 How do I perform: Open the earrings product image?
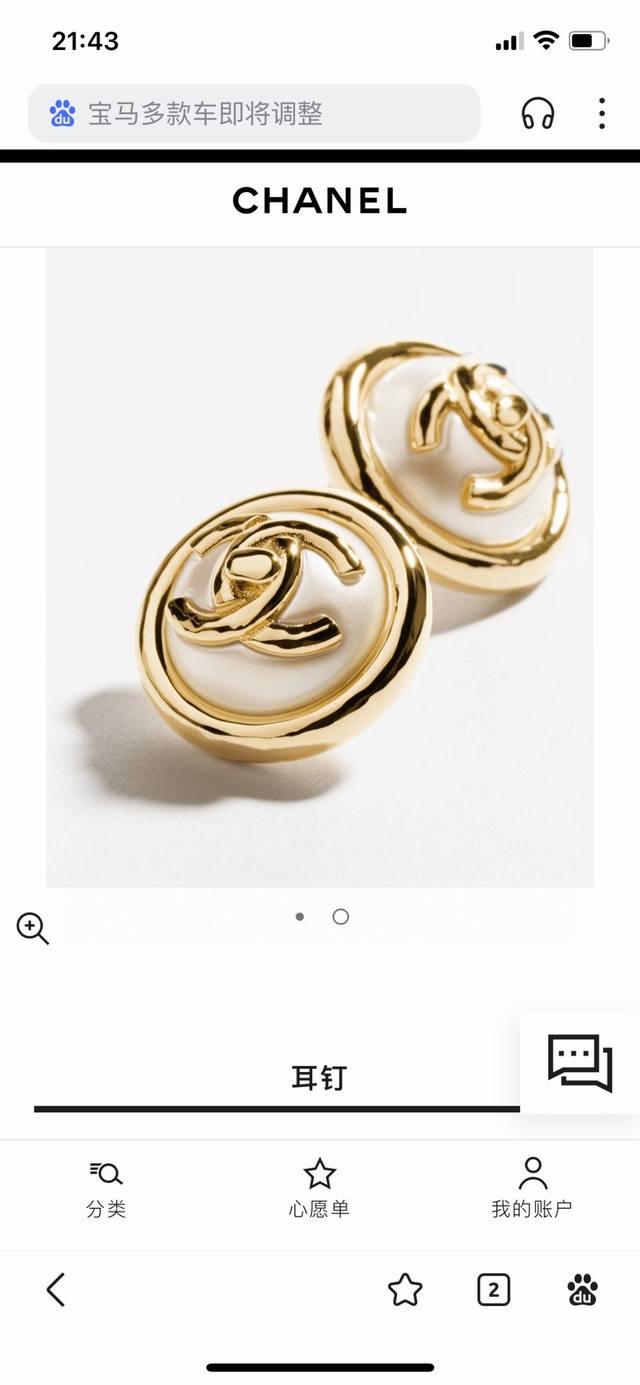320,567
